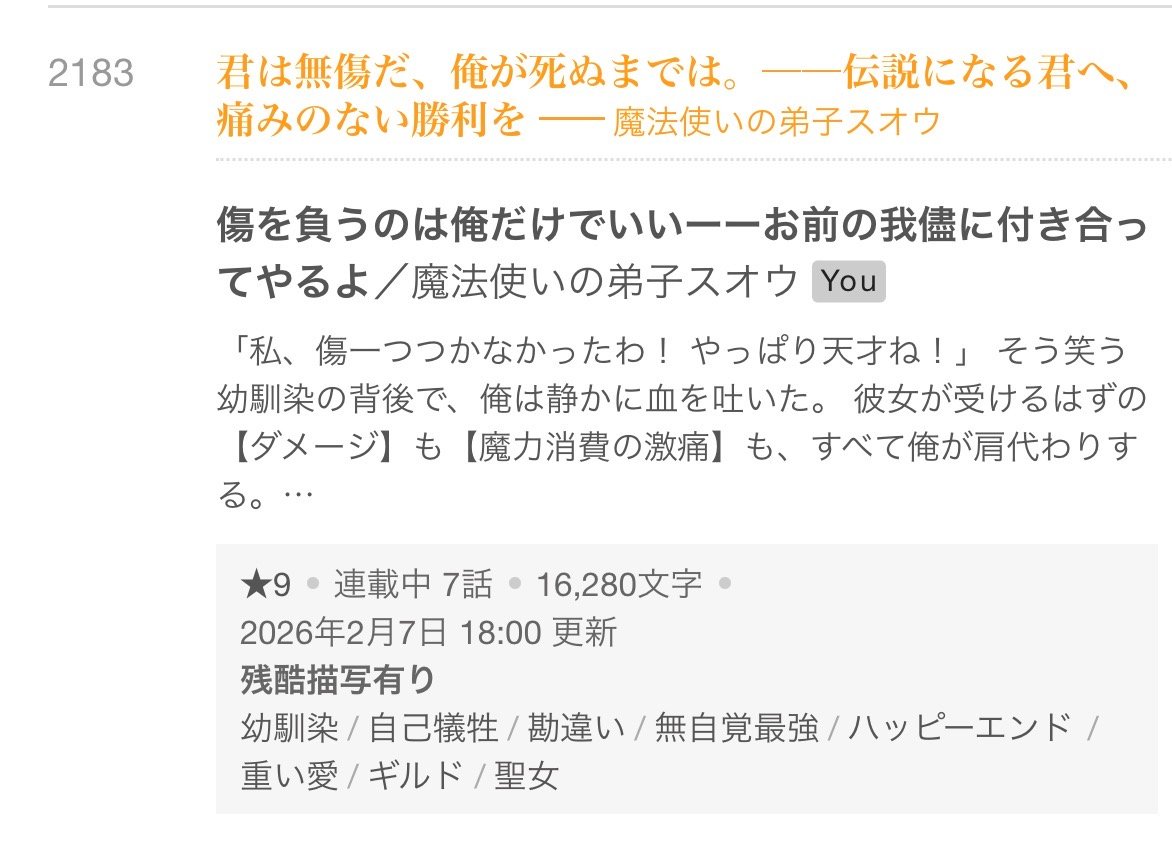Browse the 無自覚最強 tag
The height and width of the screenshot is (848, 1172).
point(736,727)
